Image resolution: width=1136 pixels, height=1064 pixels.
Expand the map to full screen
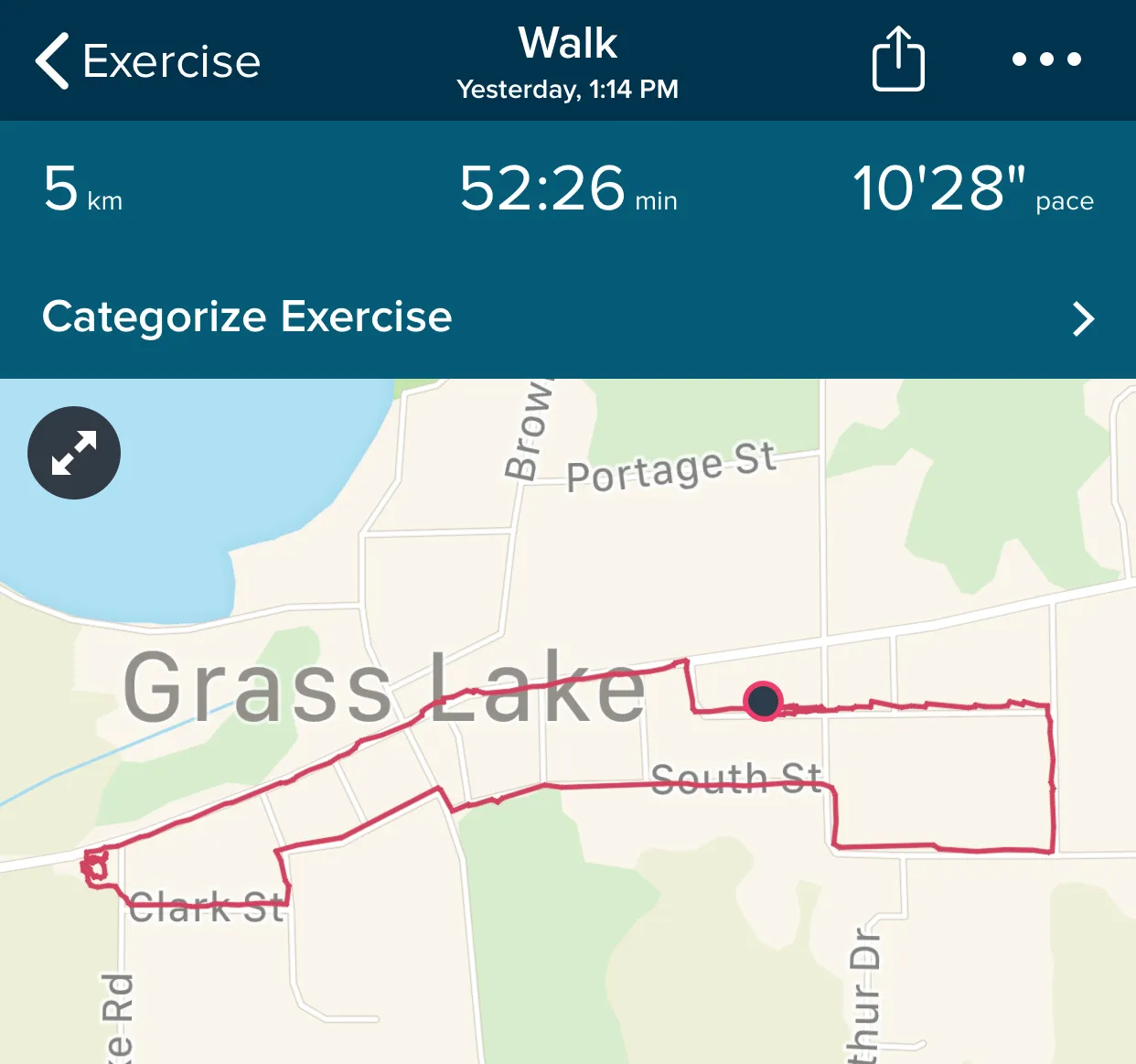point(74,453)
